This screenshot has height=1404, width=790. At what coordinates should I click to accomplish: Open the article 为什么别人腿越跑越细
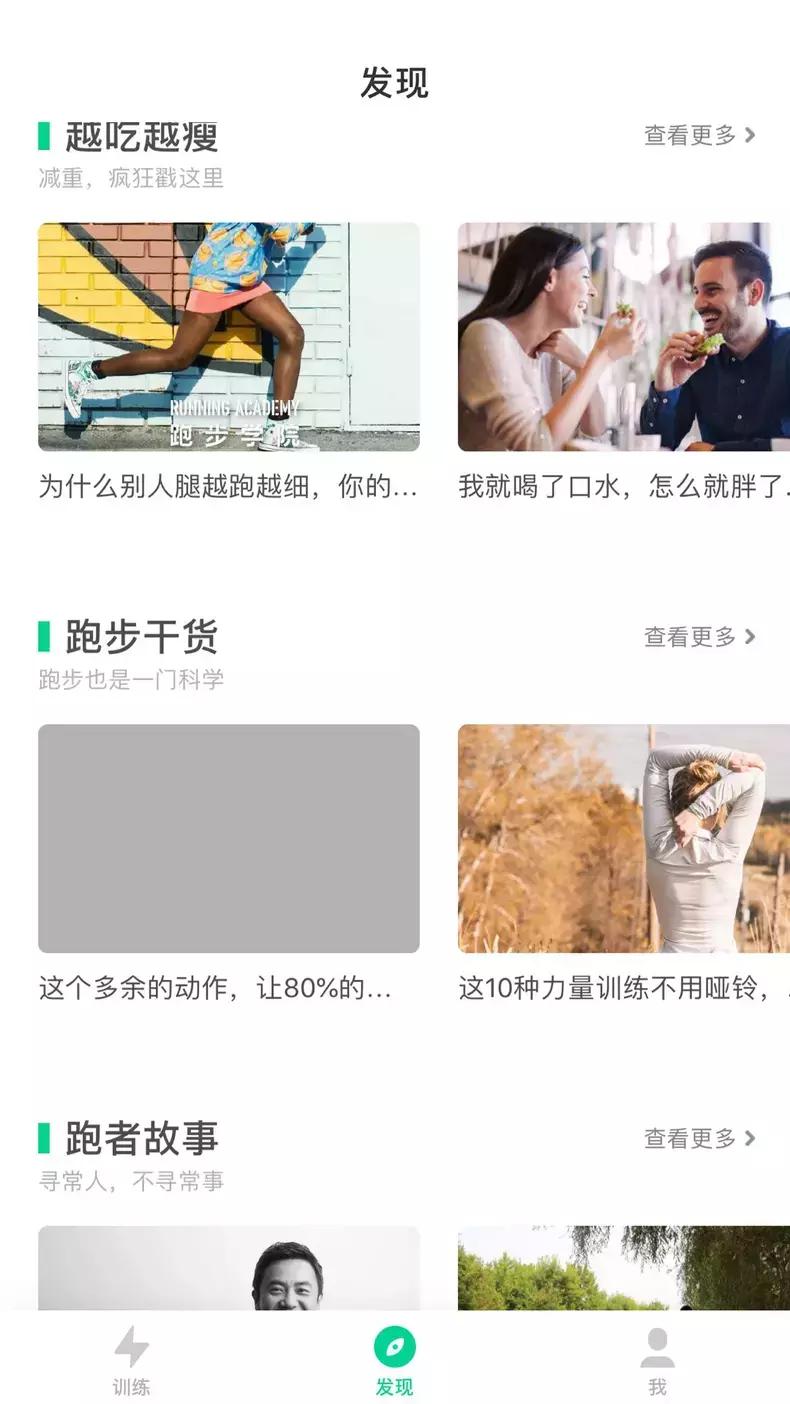coord(228,487)
